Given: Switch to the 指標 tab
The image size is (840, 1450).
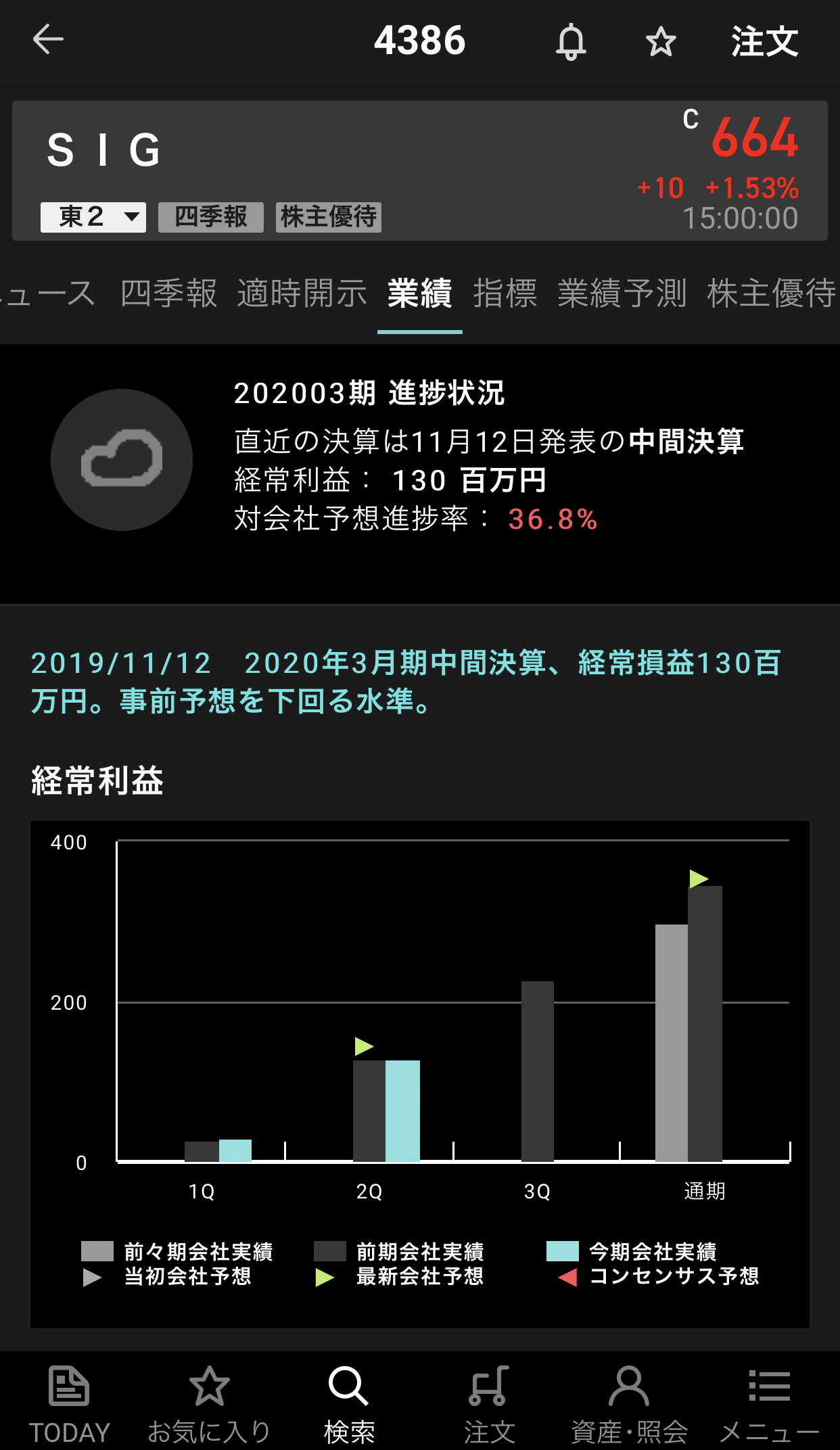Looking at the screenshot, I should coord(505,294).
